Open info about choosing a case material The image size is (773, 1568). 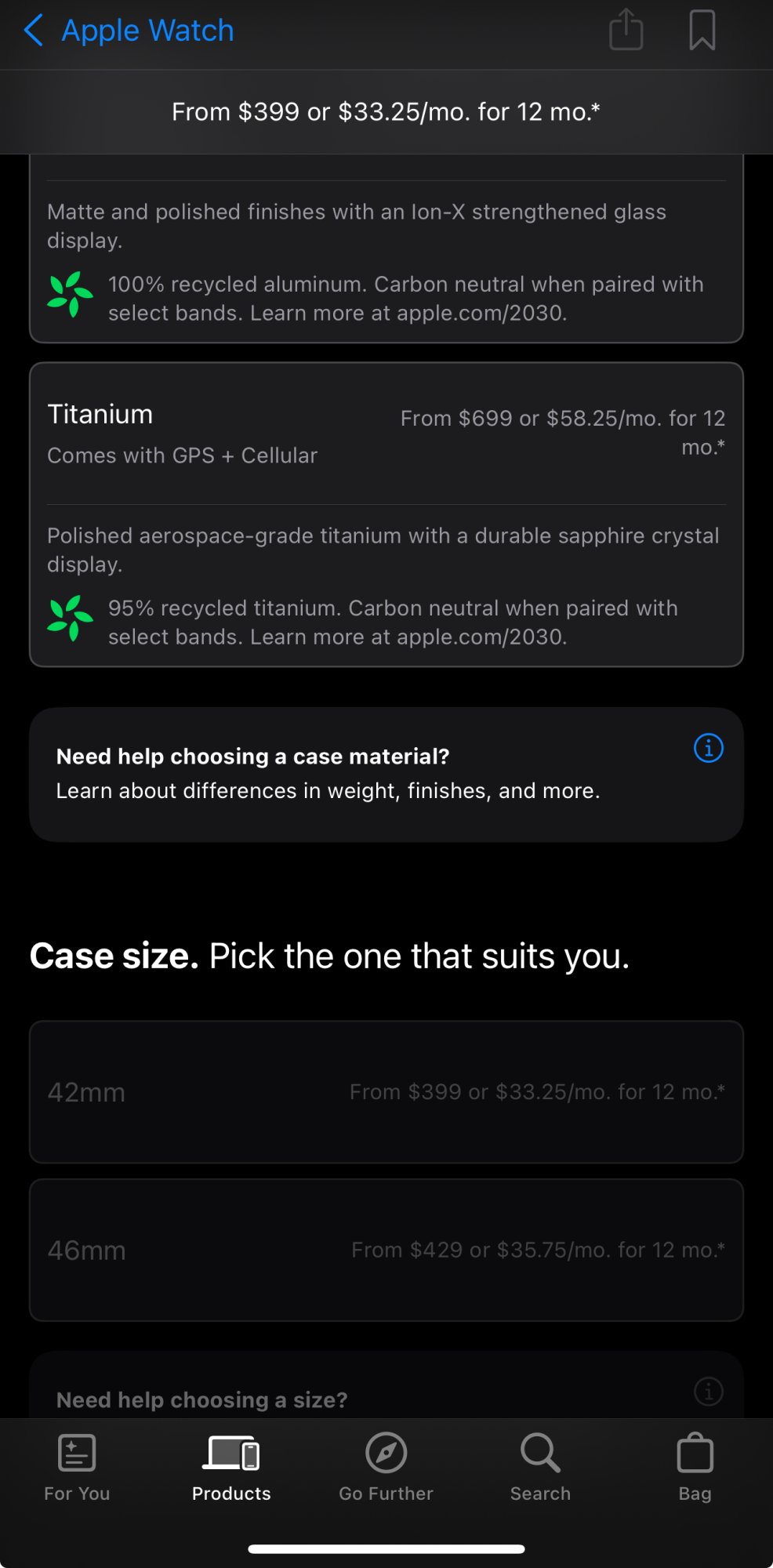point(708,748)
